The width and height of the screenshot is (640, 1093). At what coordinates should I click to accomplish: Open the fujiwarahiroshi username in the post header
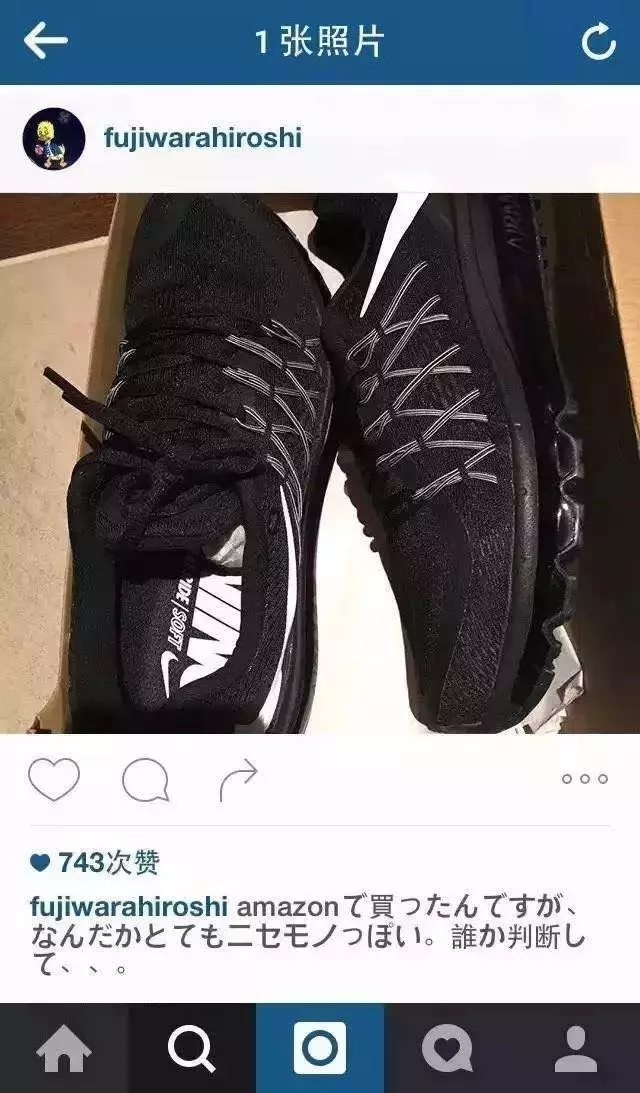pos(202,138)
